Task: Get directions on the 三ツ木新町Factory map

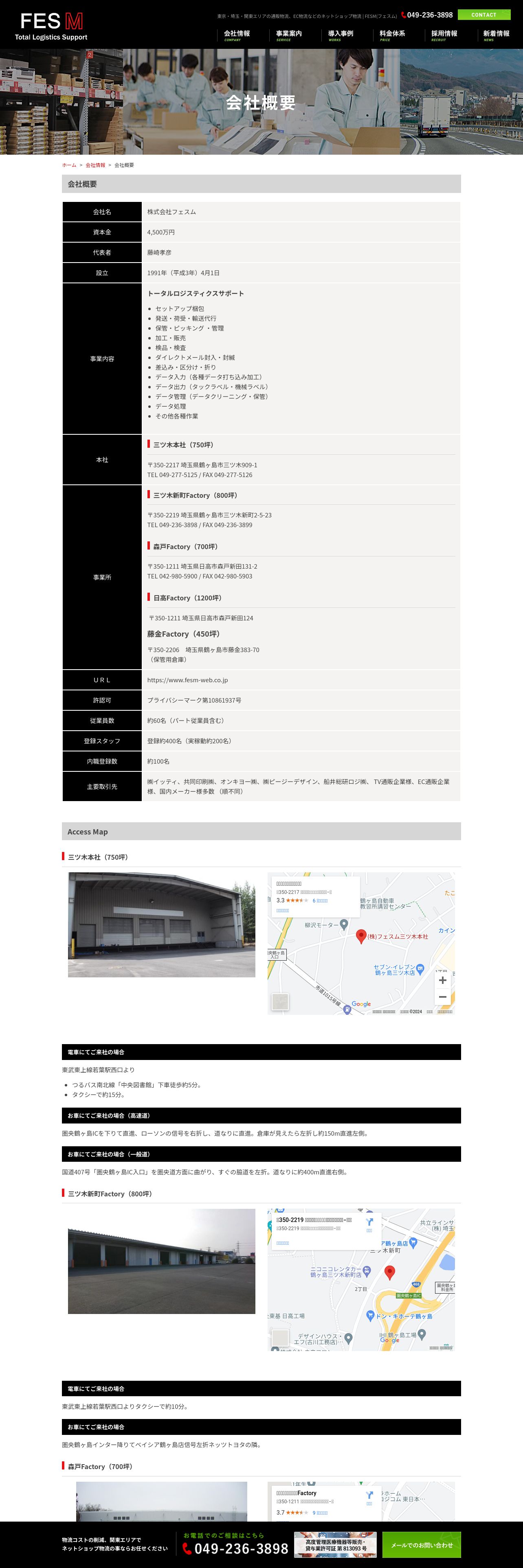Action: point(369,1225)
